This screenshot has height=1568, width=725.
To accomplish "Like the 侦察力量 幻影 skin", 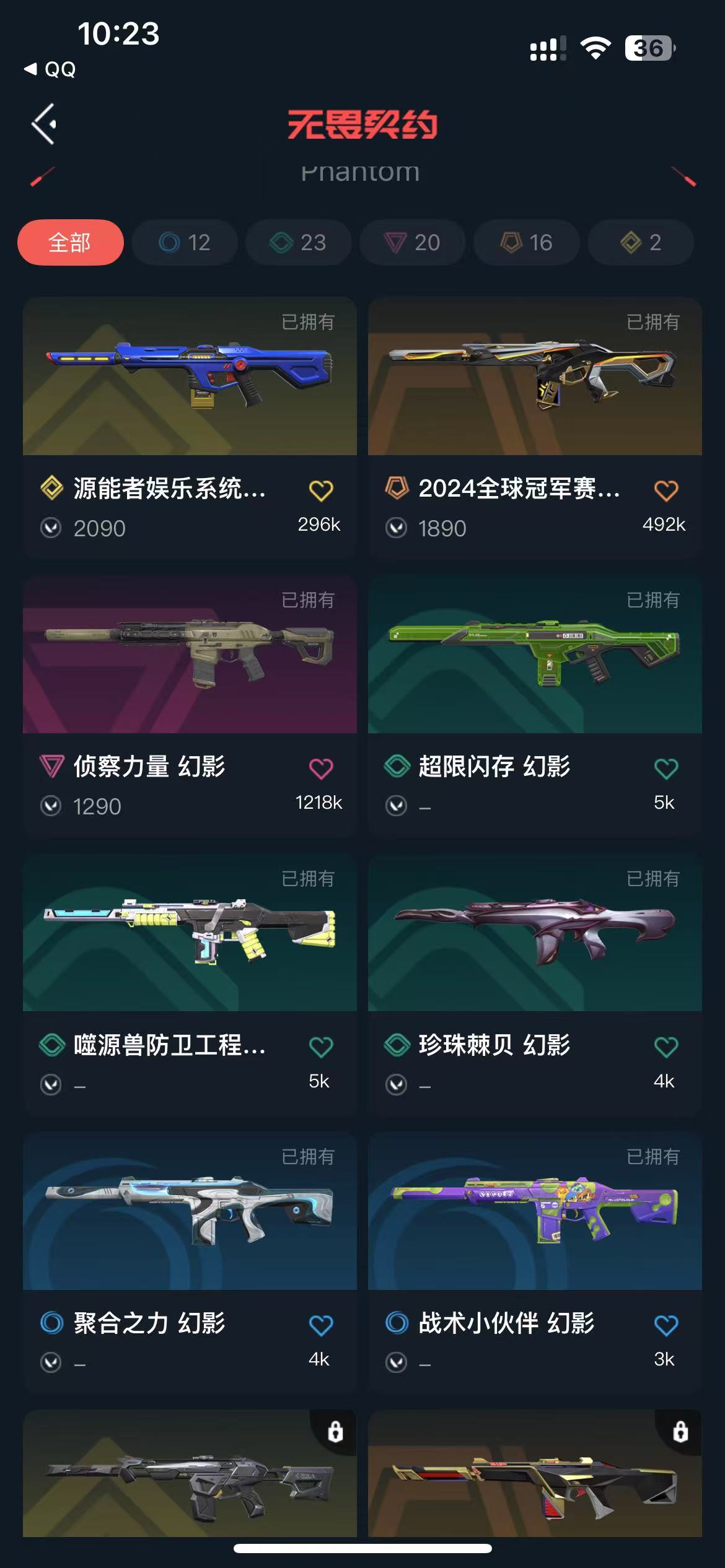I will click(321, 769).
